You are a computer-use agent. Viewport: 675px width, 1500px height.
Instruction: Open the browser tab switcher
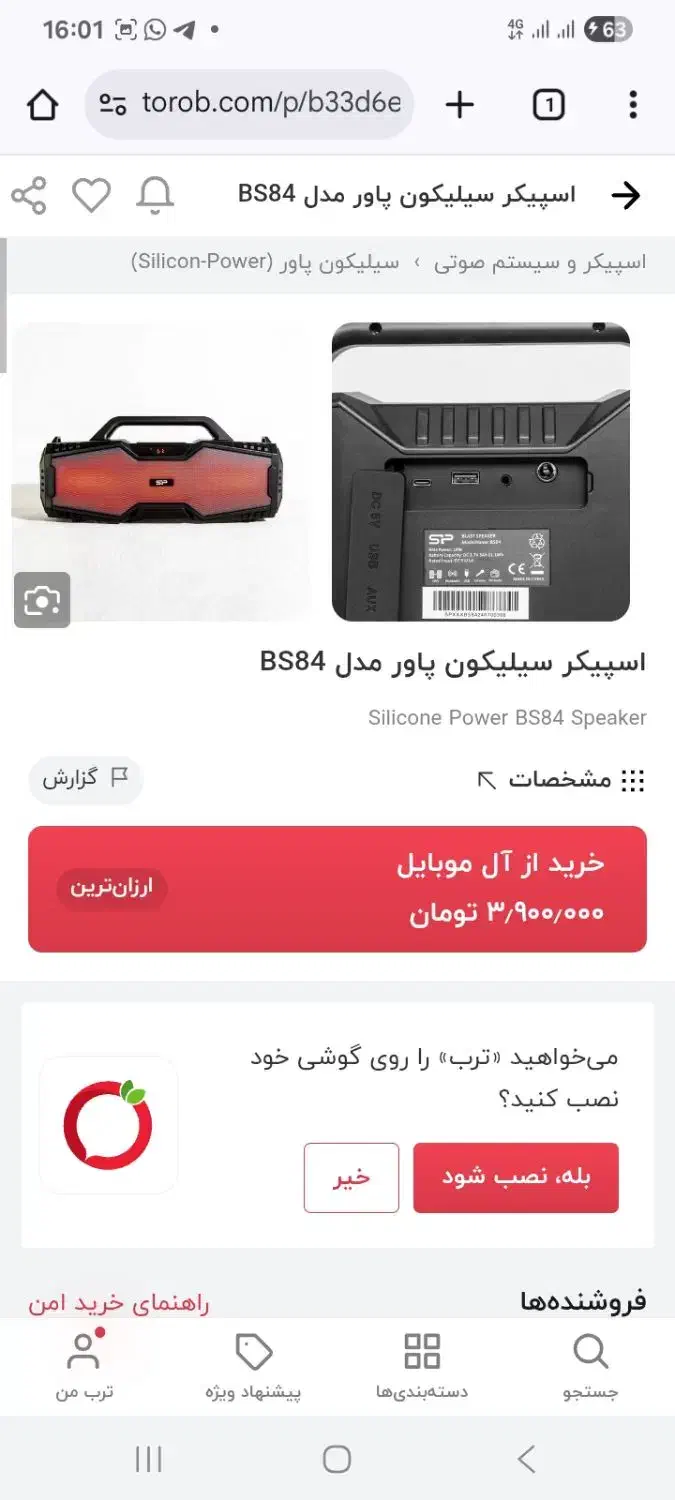pyautogui.click(x=548, y=104)
